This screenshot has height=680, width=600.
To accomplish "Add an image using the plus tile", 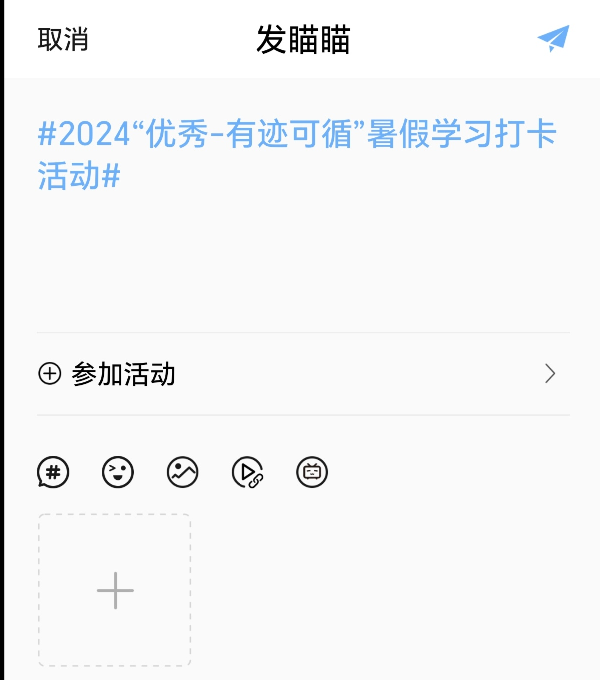I will 115,590.
